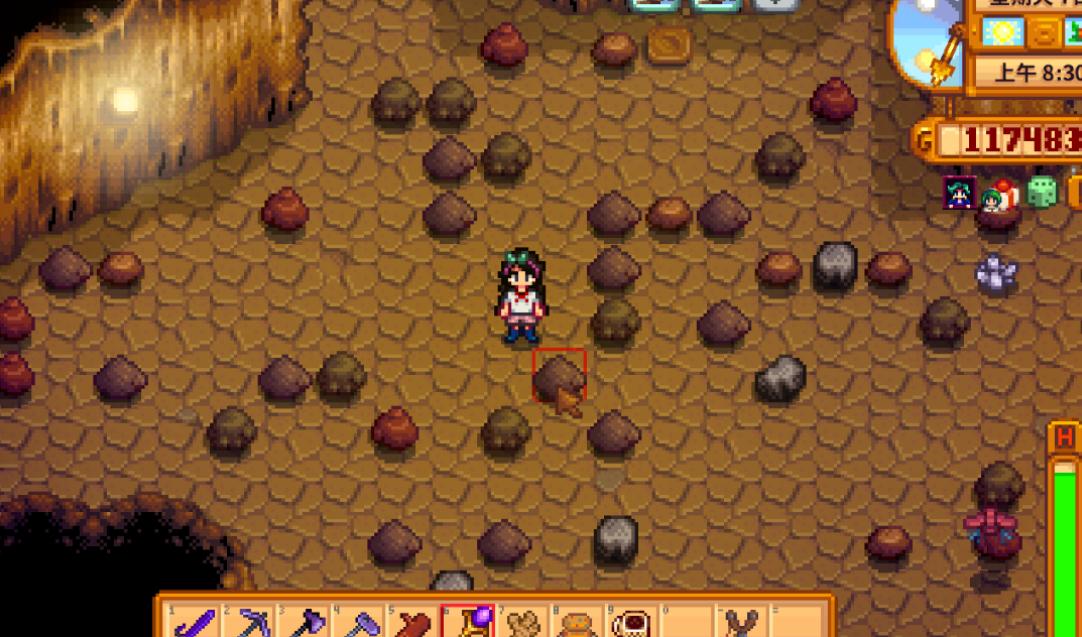Select the tool in toolbar slot 4
The width and height of the screenshot is (1082, 637).
click(x=356, y=624)
